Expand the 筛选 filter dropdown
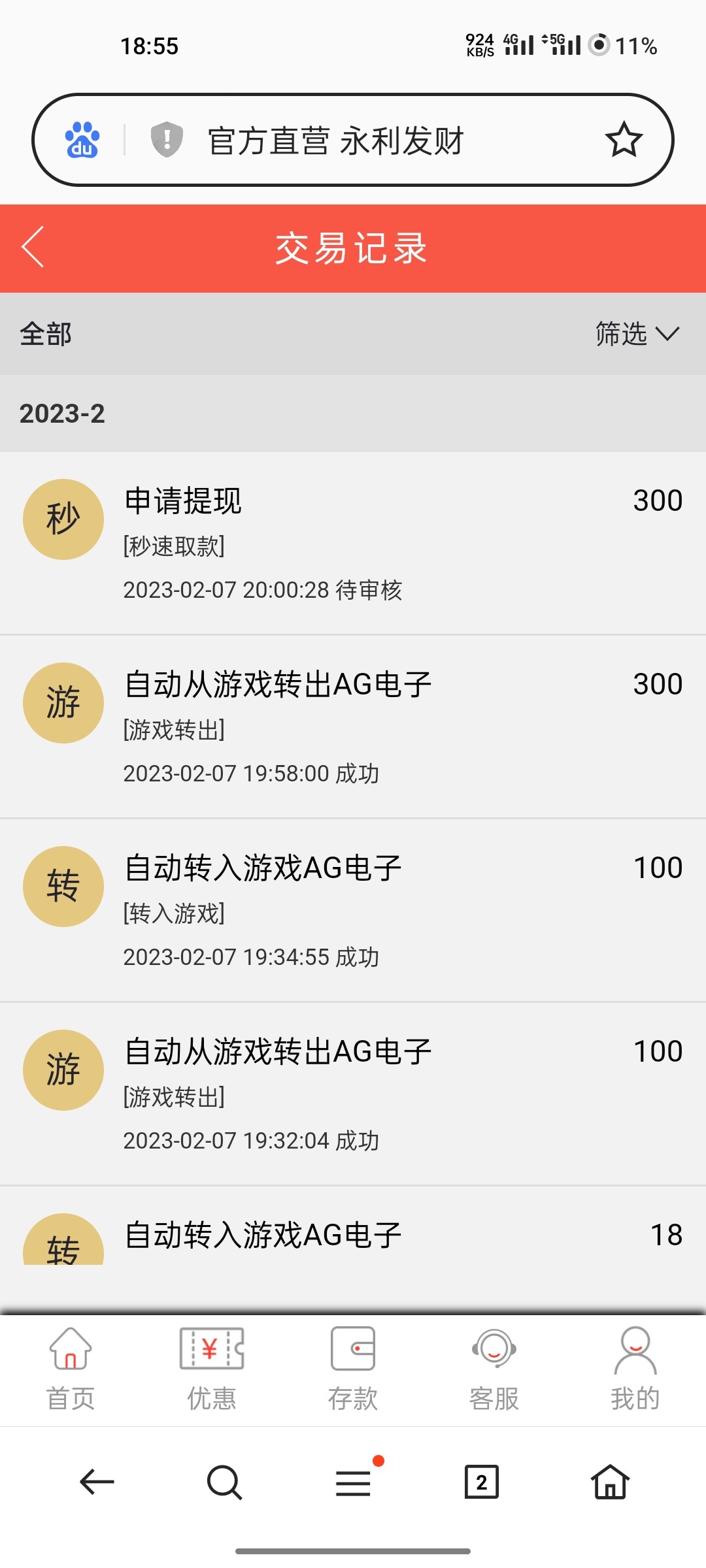 click(637, 334)
